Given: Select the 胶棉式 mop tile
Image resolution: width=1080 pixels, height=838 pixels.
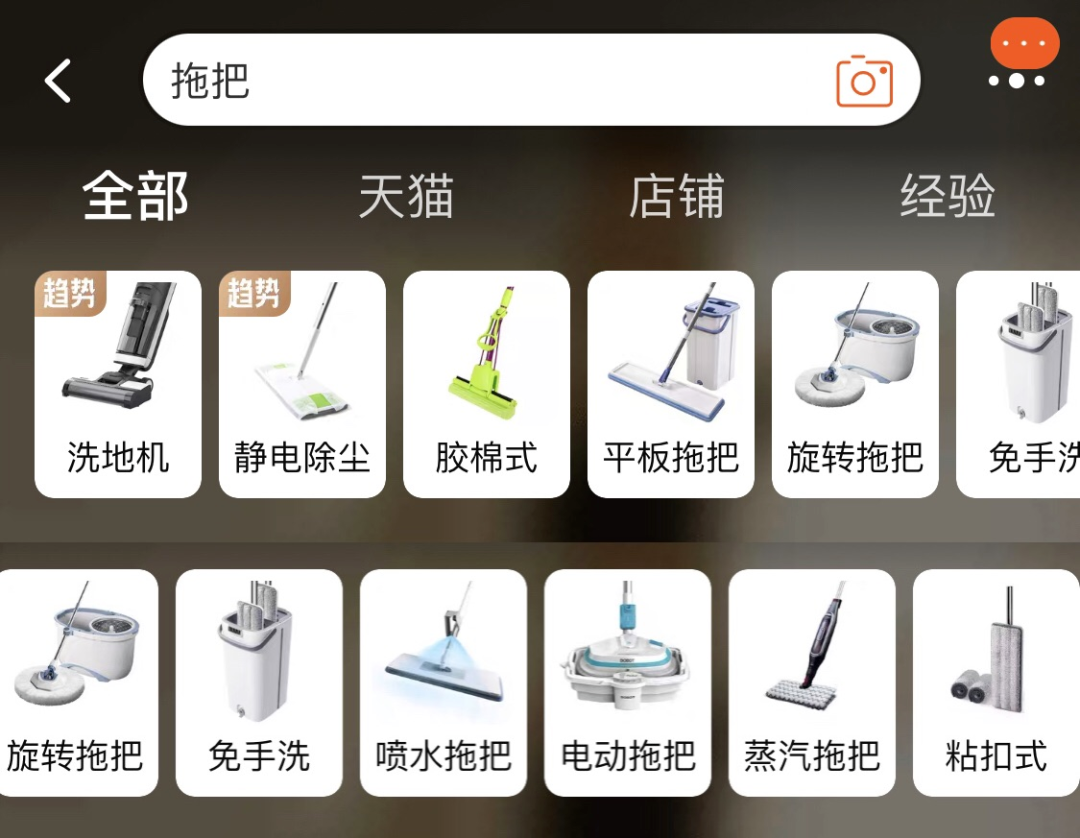Looking at the screenshot, I should coord(486,384).
